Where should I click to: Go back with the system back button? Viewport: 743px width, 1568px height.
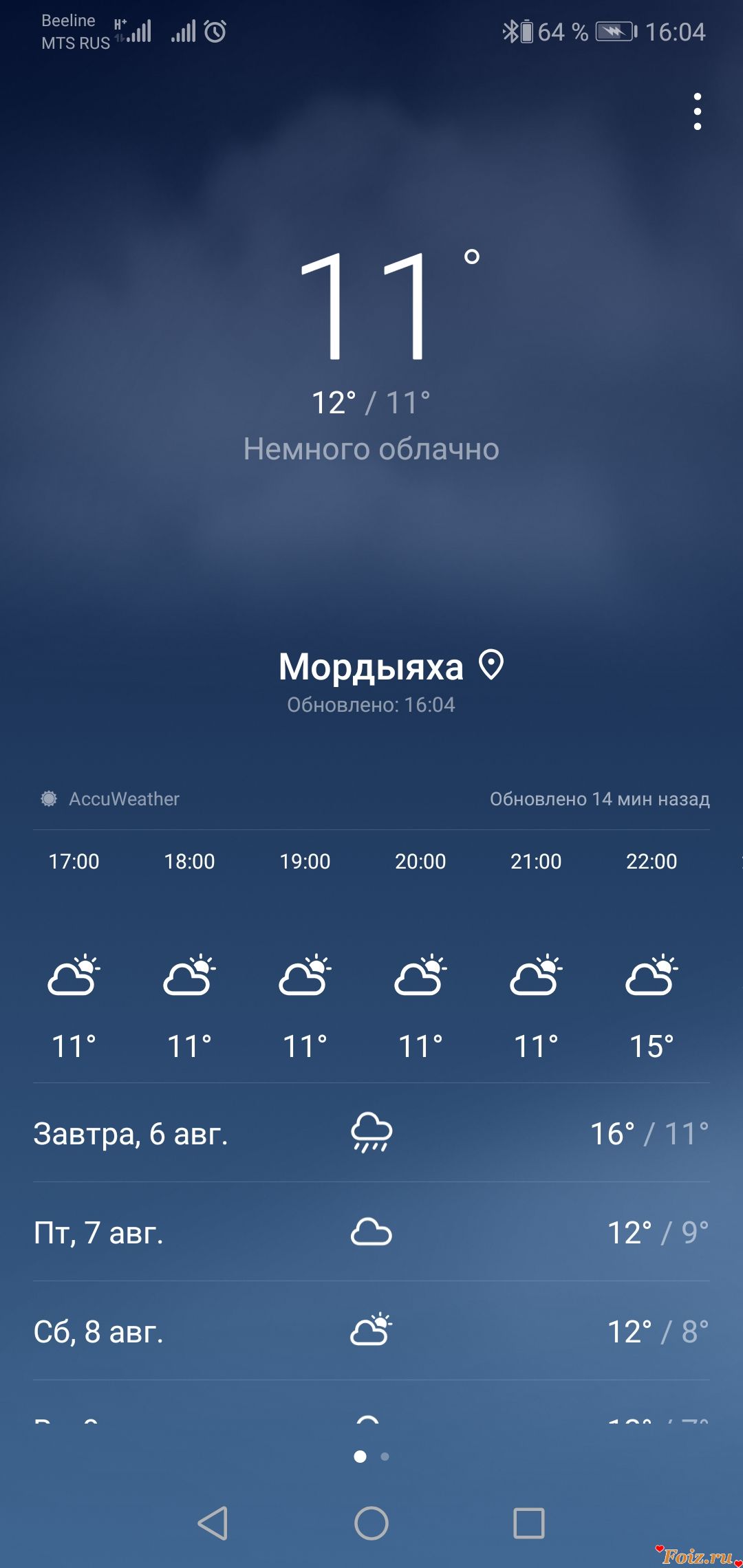(x=213, y=1523)
